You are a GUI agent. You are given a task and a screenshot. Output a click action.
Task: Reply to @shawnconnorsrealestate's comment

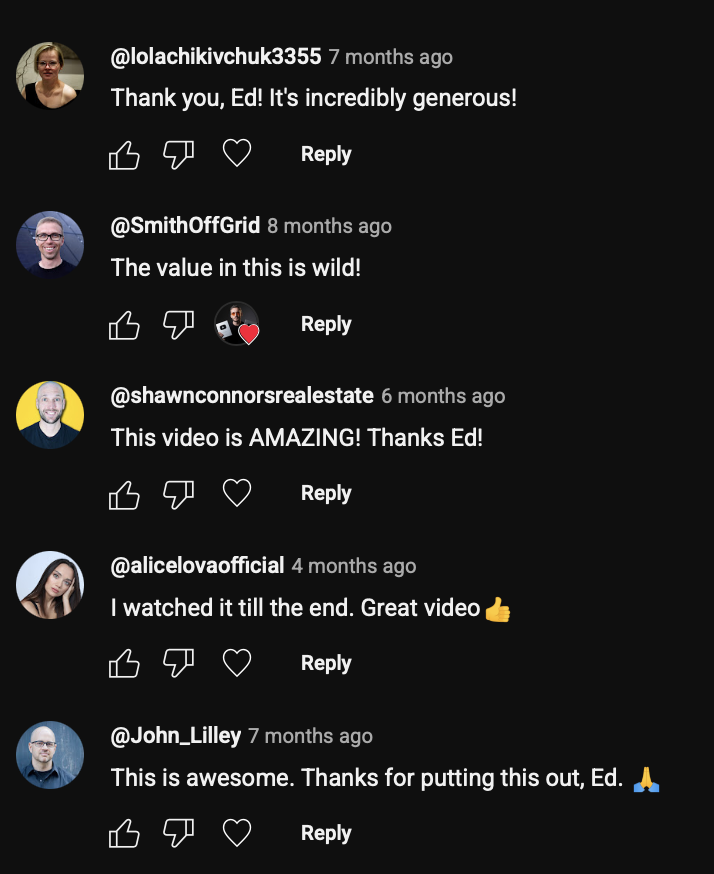[x=326, y=493]
